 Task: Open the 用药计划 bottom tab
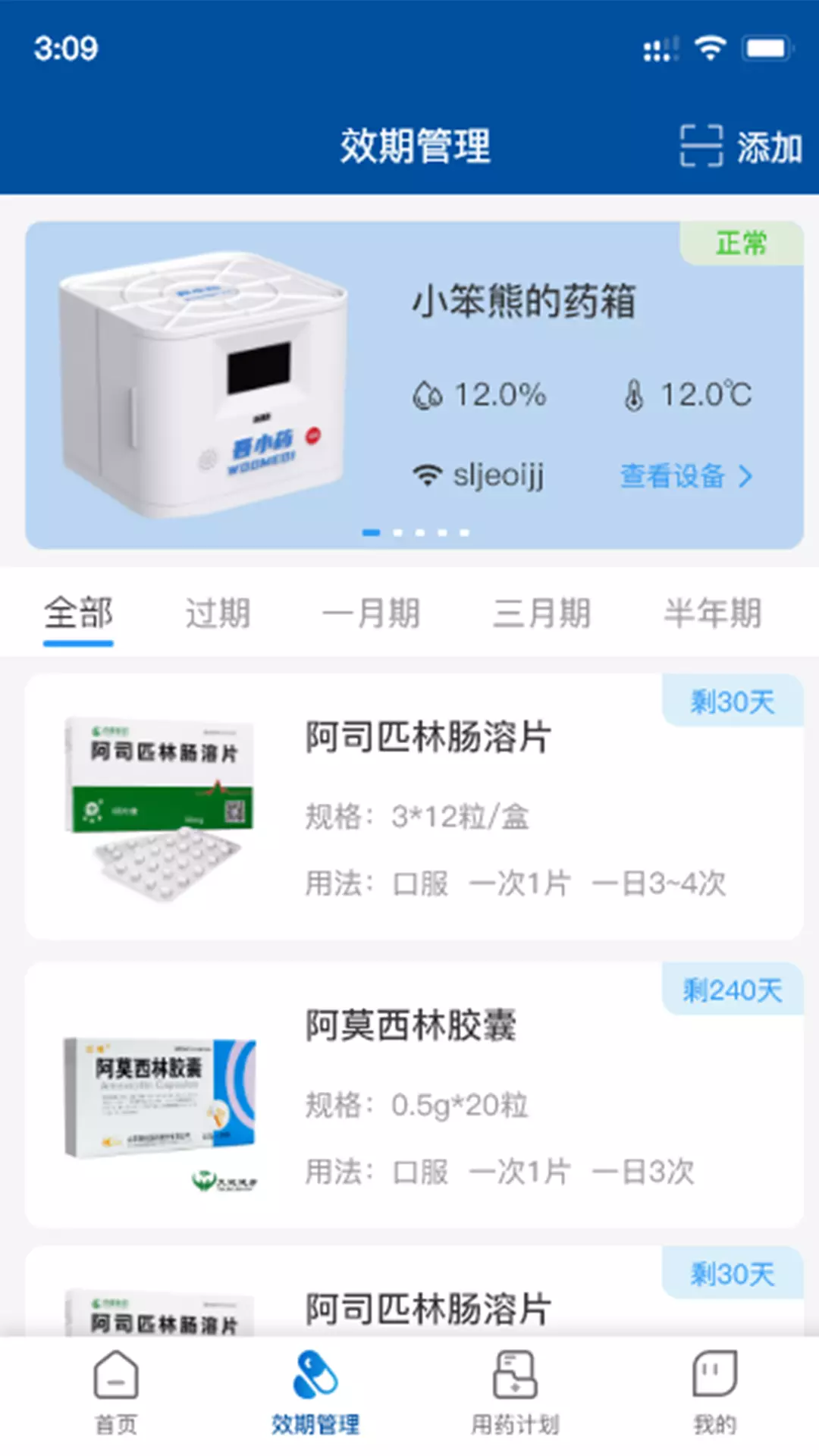click(x=515, y=1393)
